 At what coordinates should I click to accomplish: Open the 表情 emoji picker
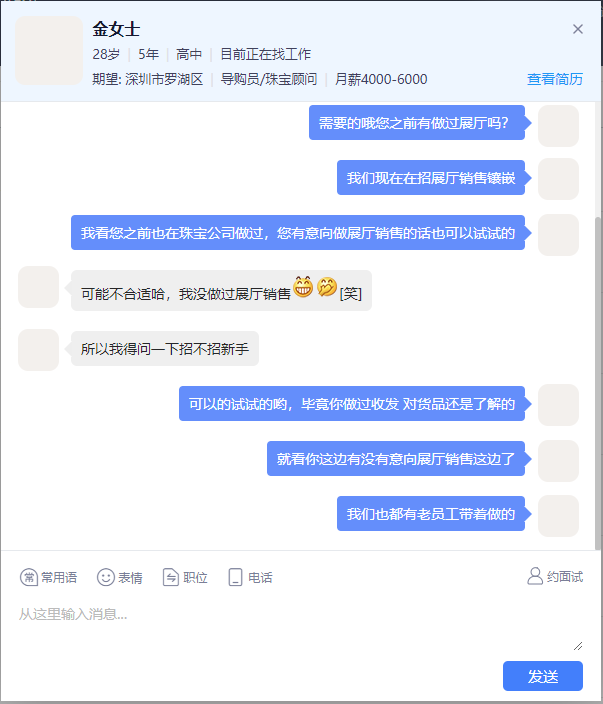[x=119, y=577]
